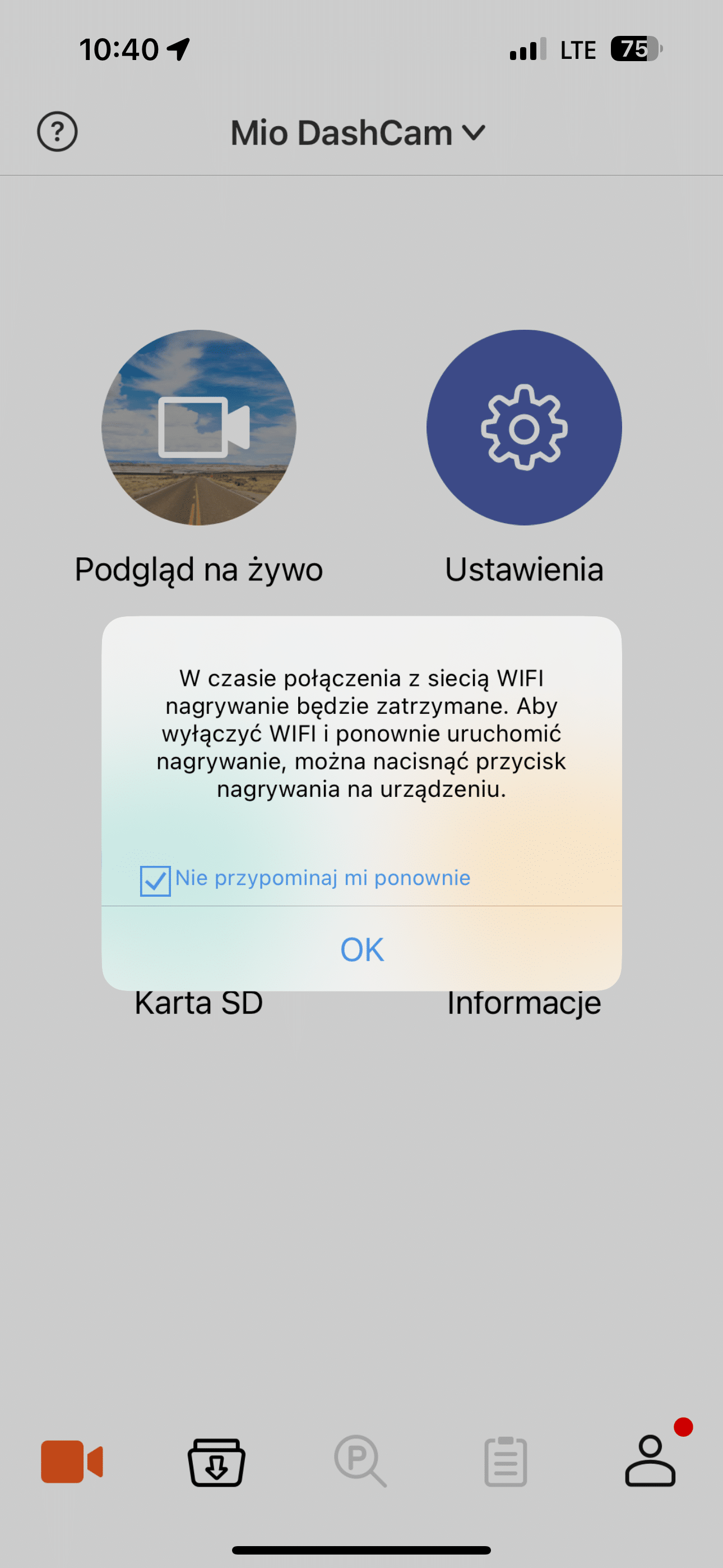
Task: Switch to the downloads tab
Action: pos(217,1462)
